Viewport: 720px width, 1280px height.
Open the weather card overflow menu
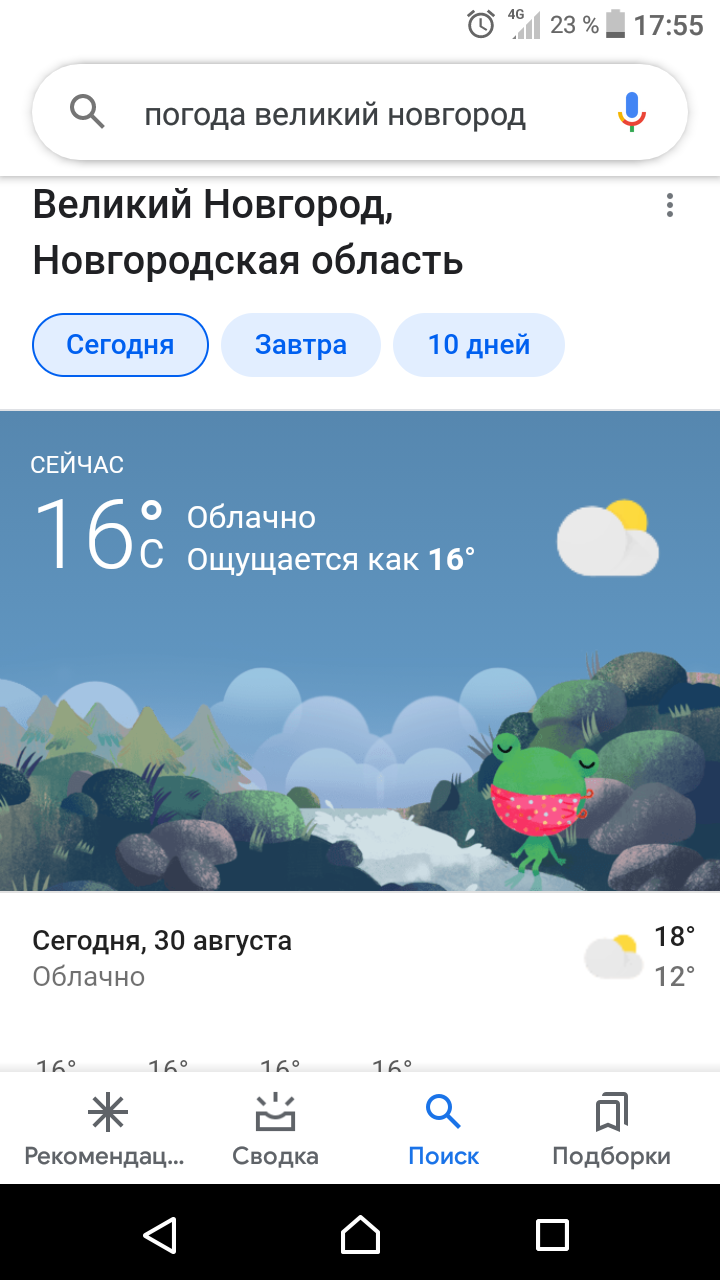(x=670, y=206)
